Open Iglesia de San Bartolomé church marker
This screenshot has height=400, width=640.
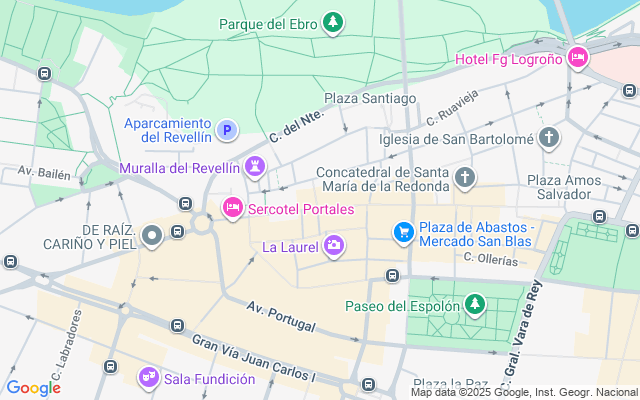[x=549, y=138]
